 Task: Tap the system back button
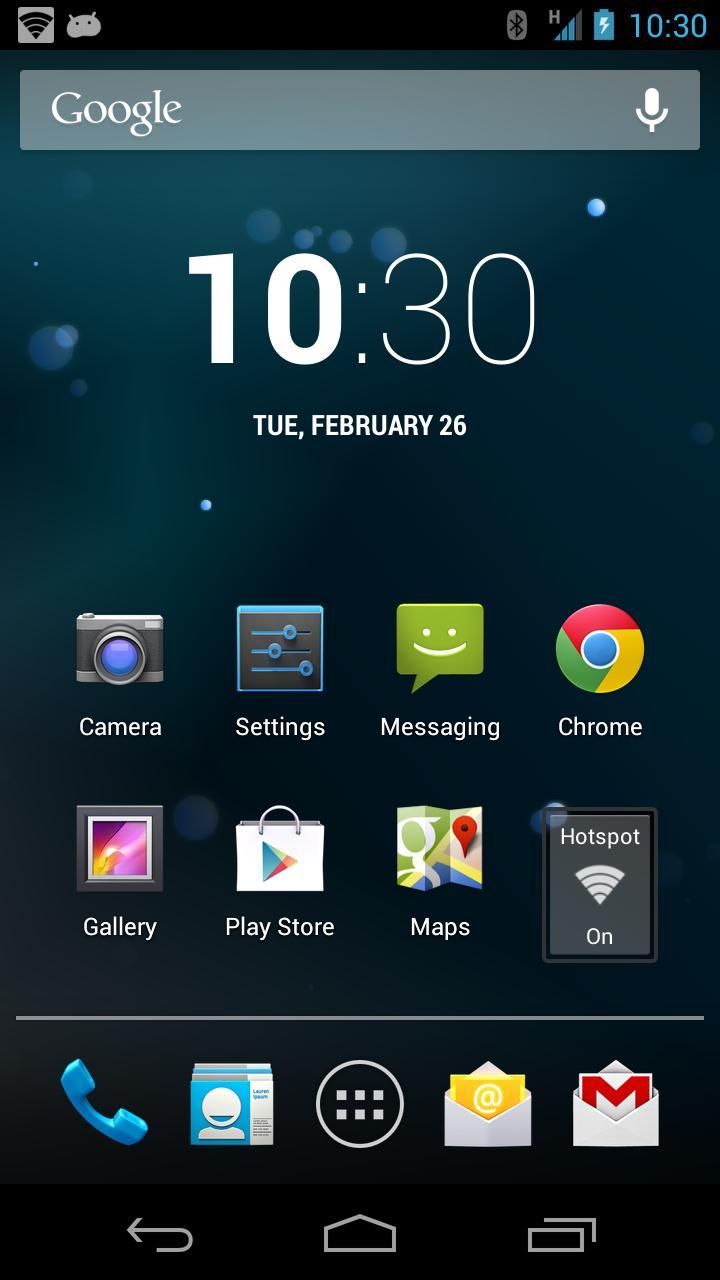click(x=160, y=1235)
